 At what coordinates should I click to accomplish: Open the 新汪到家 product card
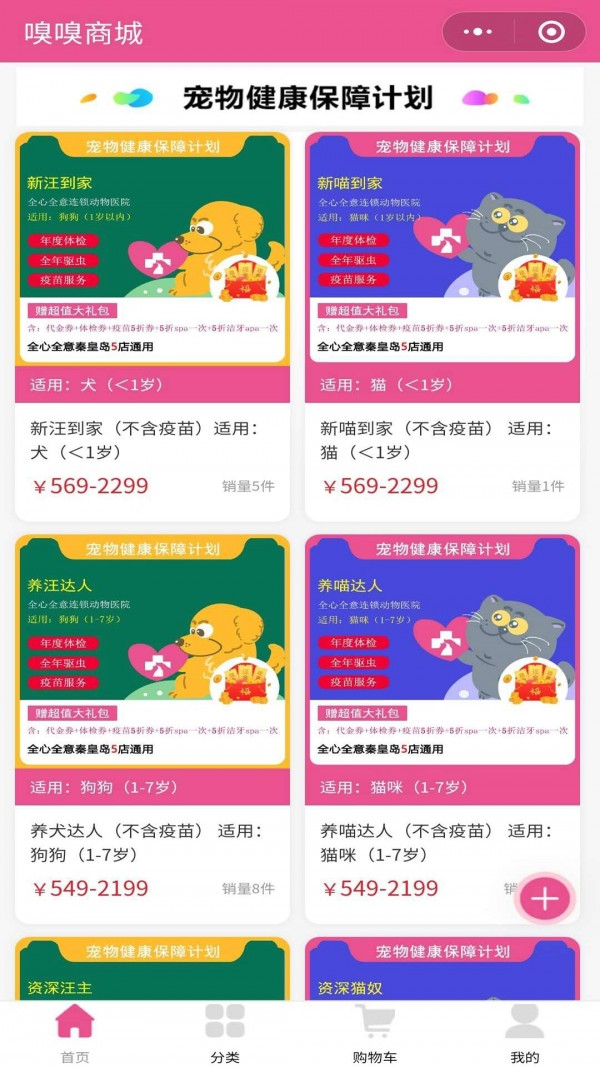[x=152, y=300]
